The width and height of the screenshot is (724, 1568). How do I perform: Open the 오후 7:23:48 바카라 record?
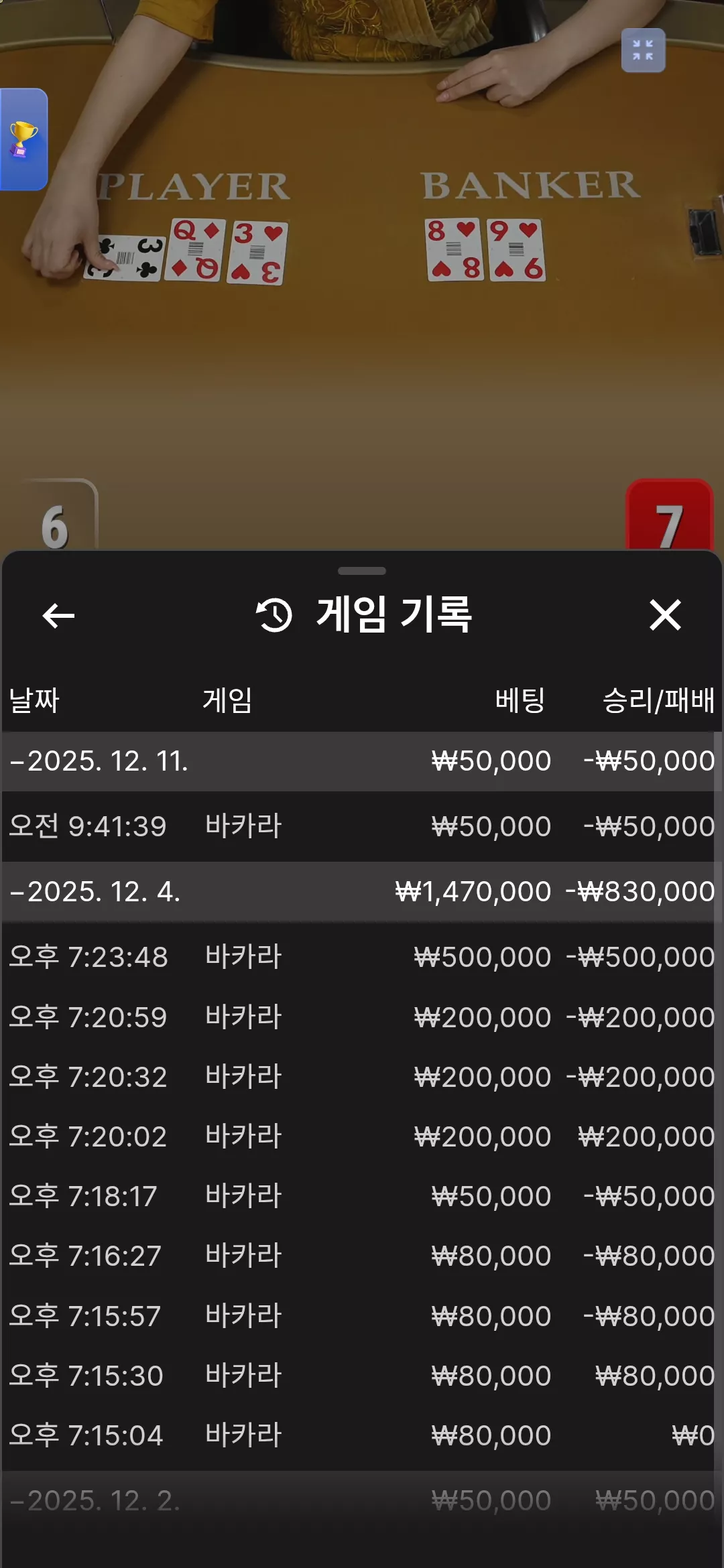362,957
